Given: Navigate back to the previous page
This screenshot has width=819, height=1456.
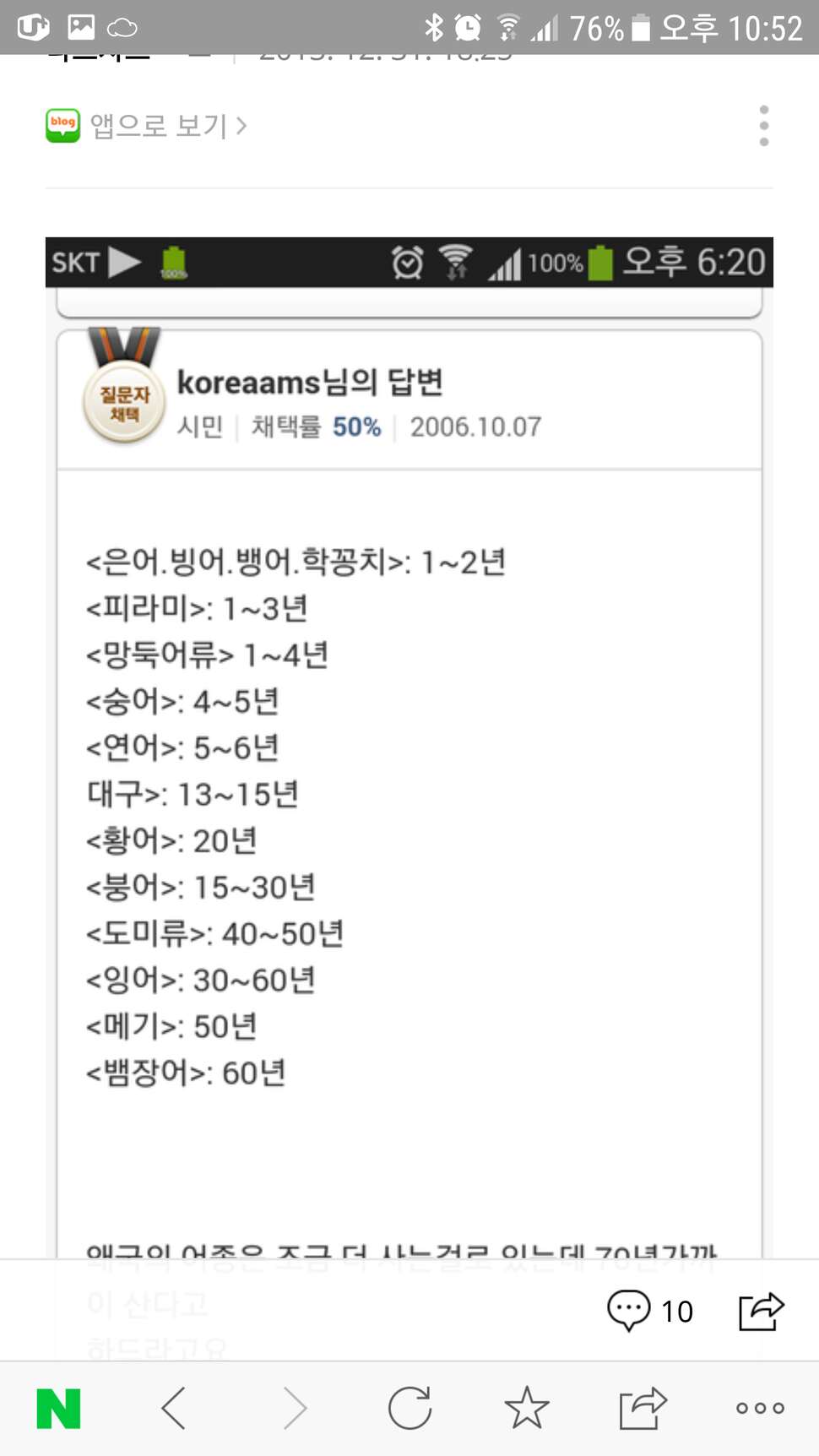Looking at the screenshot, I should coord(174,1408).
